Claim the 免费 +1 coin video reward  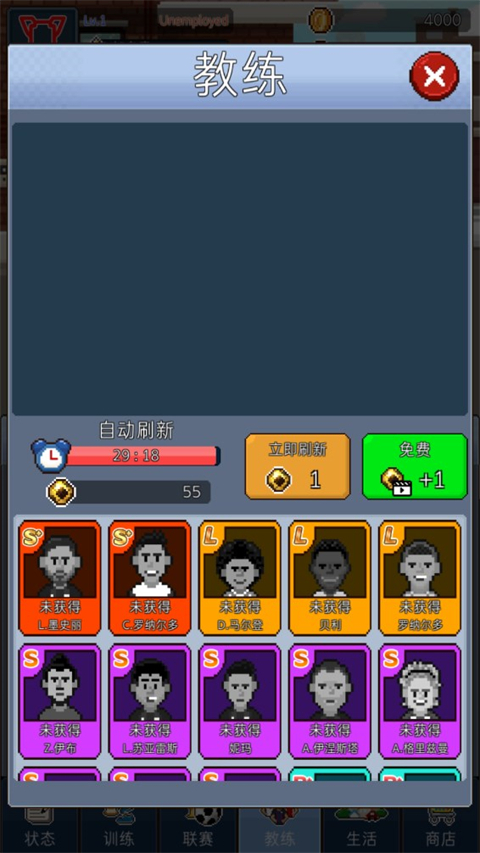415,466
